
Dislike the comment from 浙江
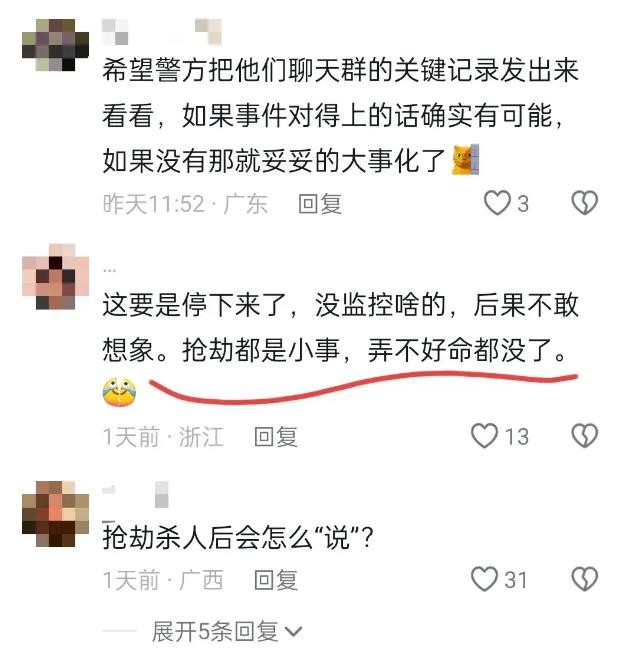click(584, 436)
